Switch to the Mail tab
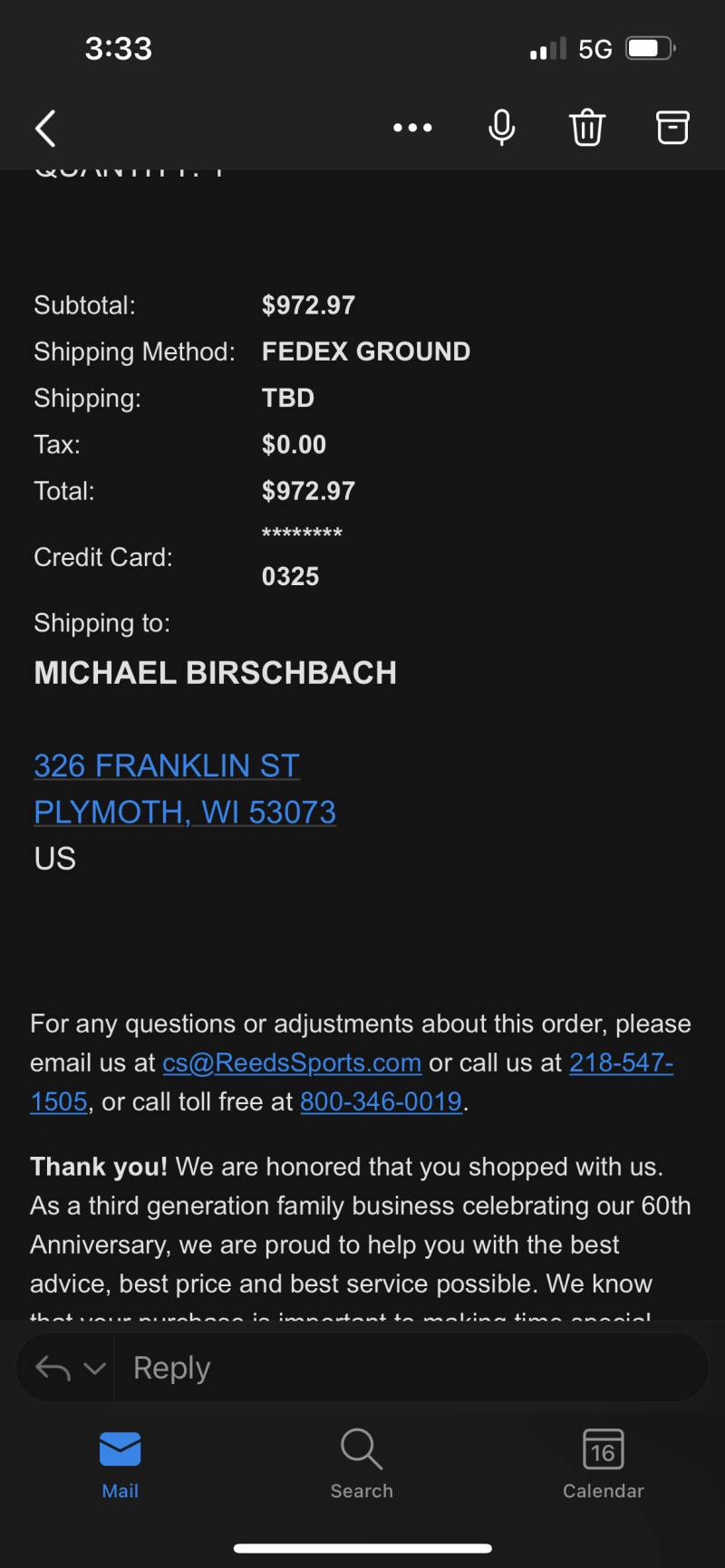 (x=121, y=1466)
